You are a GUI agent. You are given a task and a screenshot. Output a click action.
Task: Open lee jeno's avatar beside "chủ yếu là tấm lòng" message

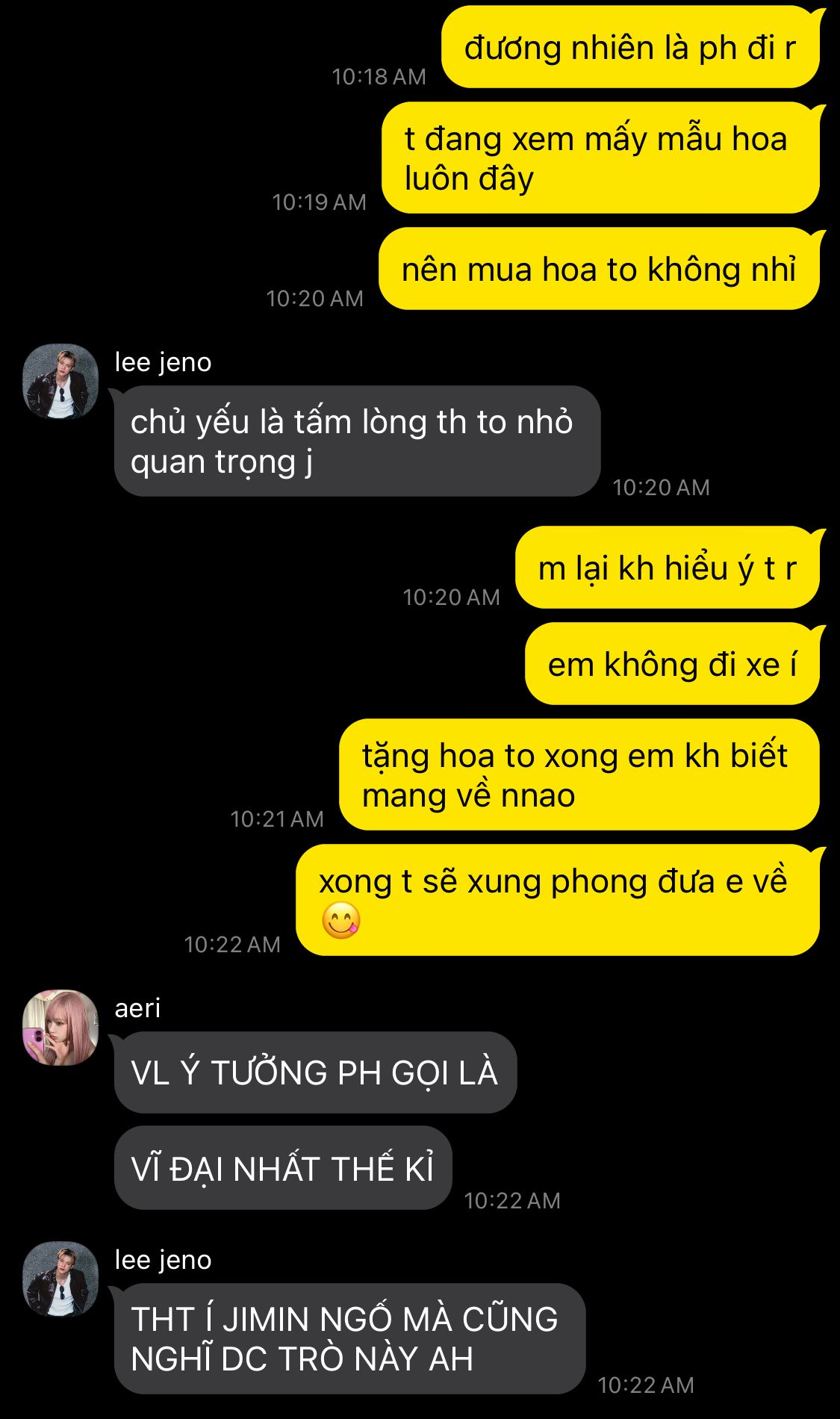tap(60, 381)
